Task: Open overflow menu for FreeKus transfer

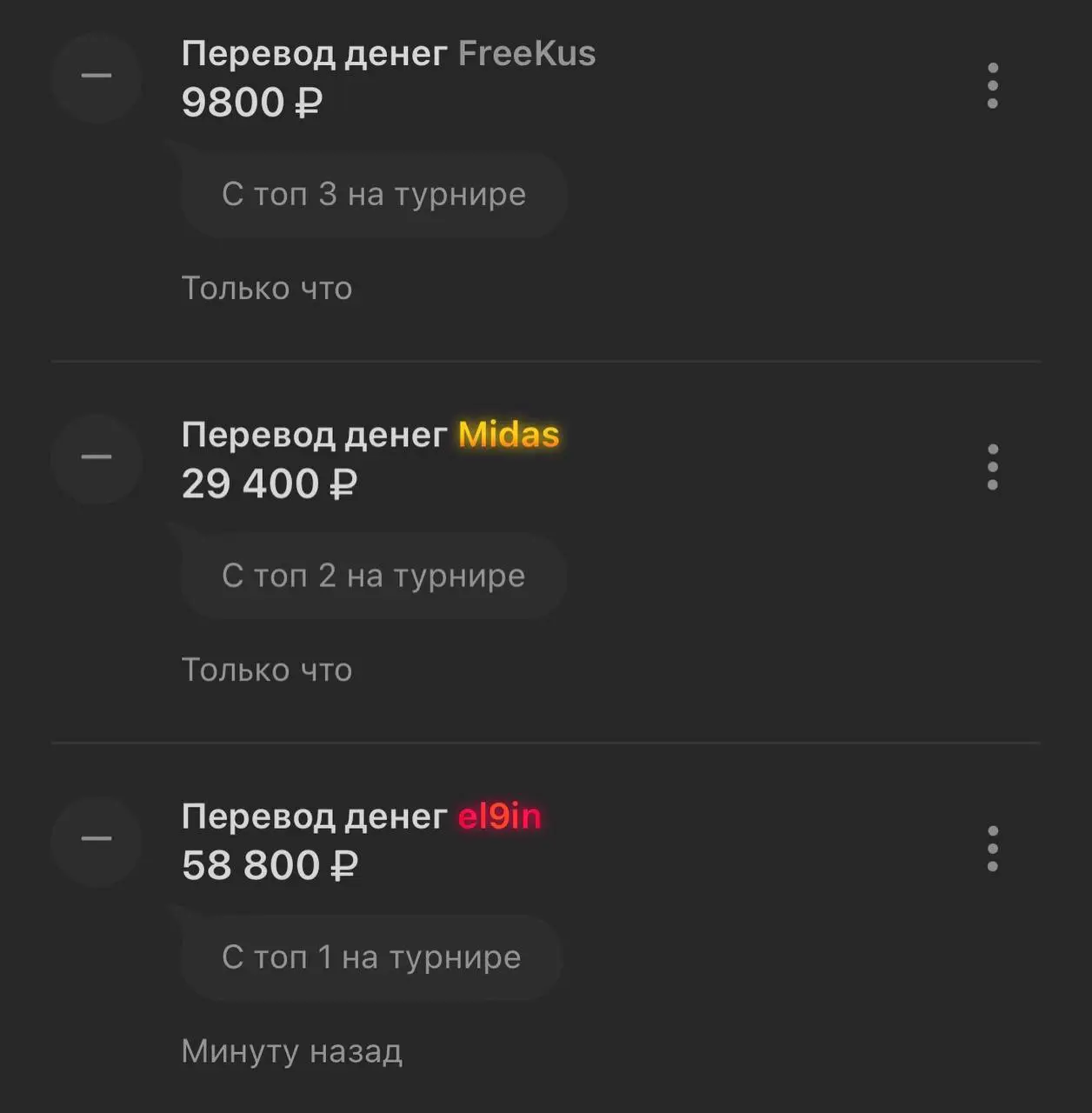Action: pyautogui.click(x=992, y=85)
